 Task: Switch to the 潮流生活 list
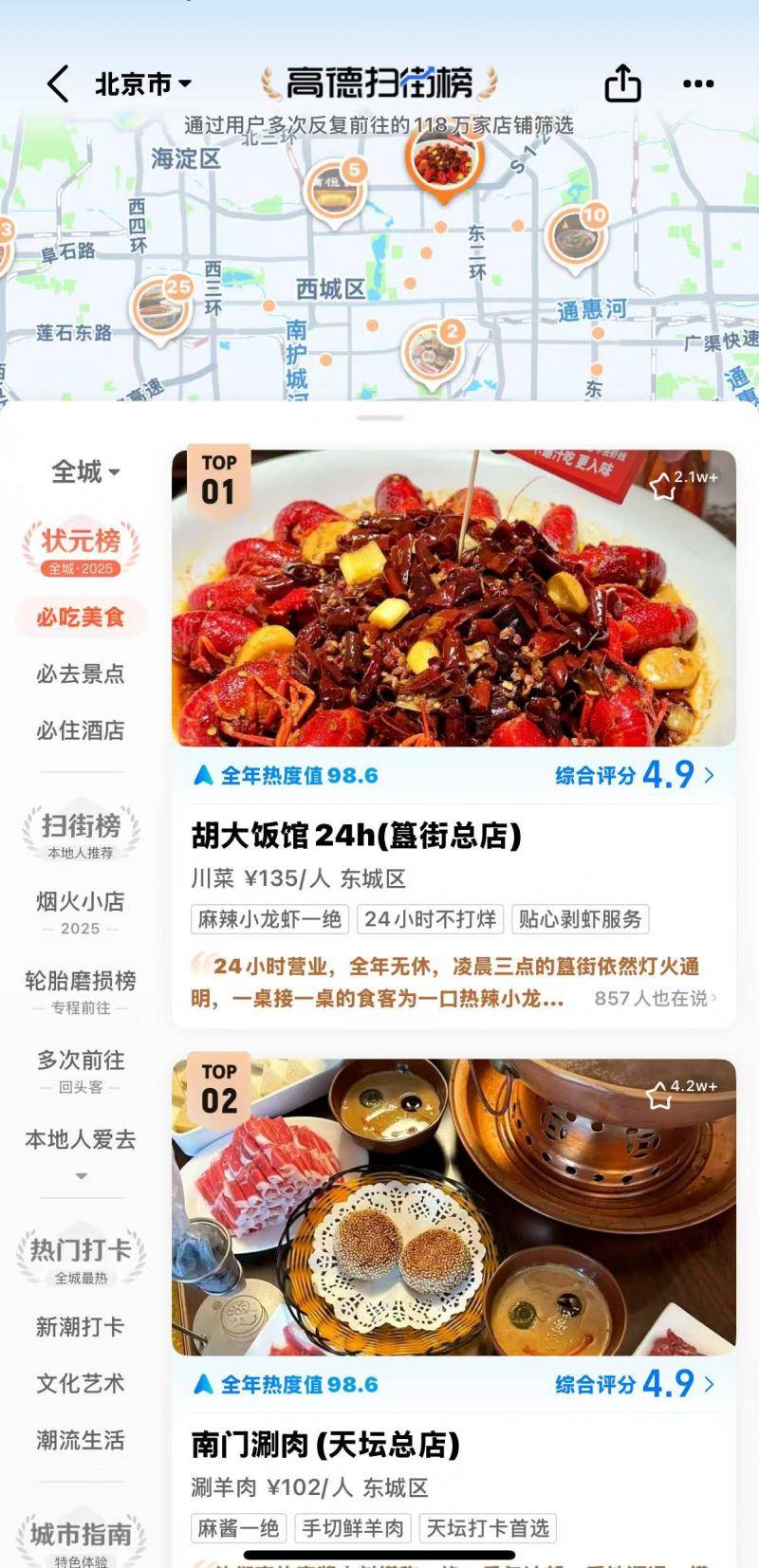click(81, 1440)
